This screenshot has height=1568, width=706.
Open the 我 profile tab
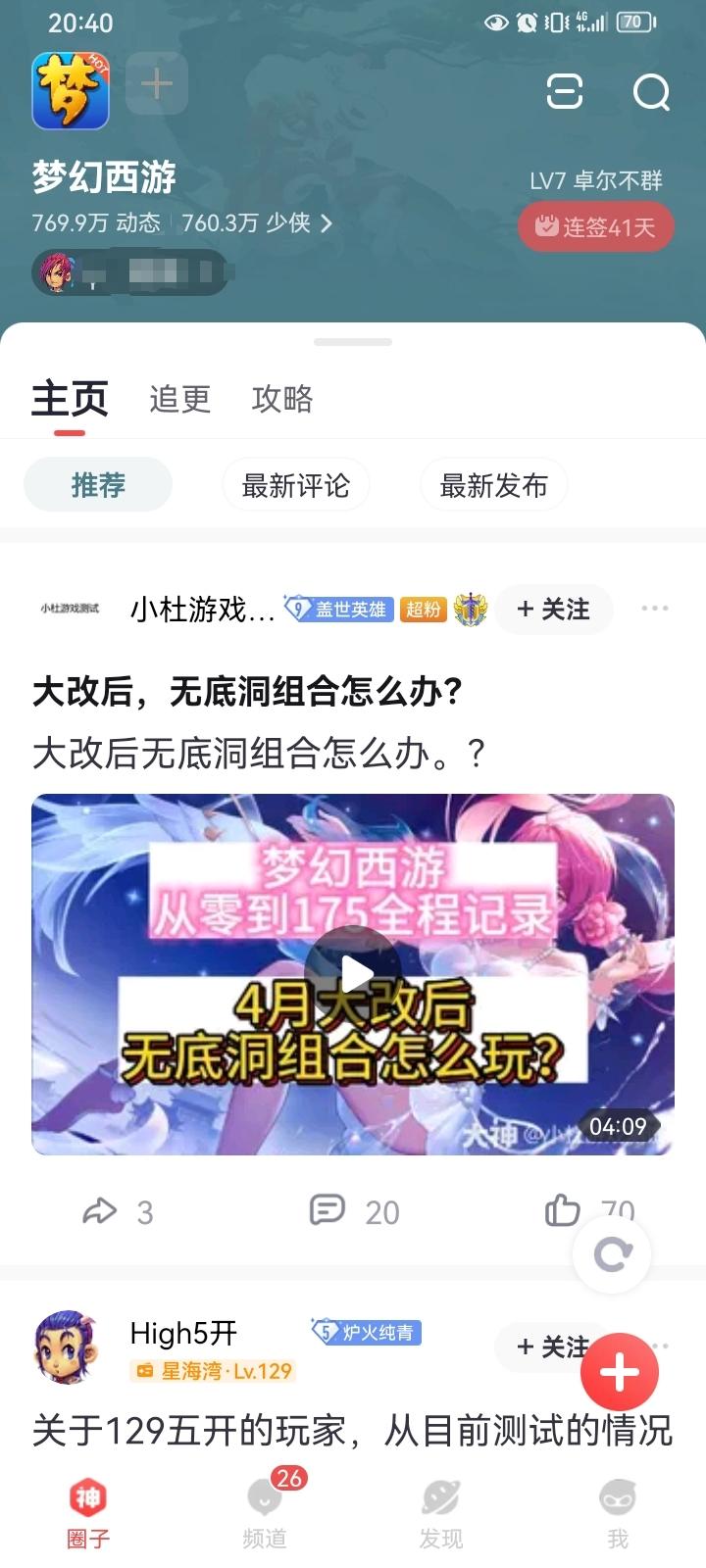pos(617,1513)
